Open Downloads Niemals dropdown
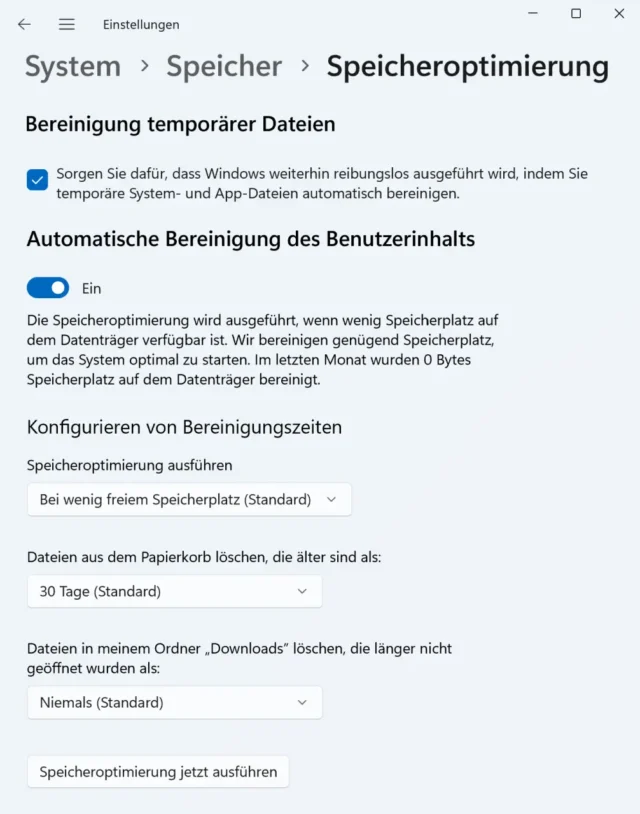The width and height of the screenshot is (640, 814). 174,702
